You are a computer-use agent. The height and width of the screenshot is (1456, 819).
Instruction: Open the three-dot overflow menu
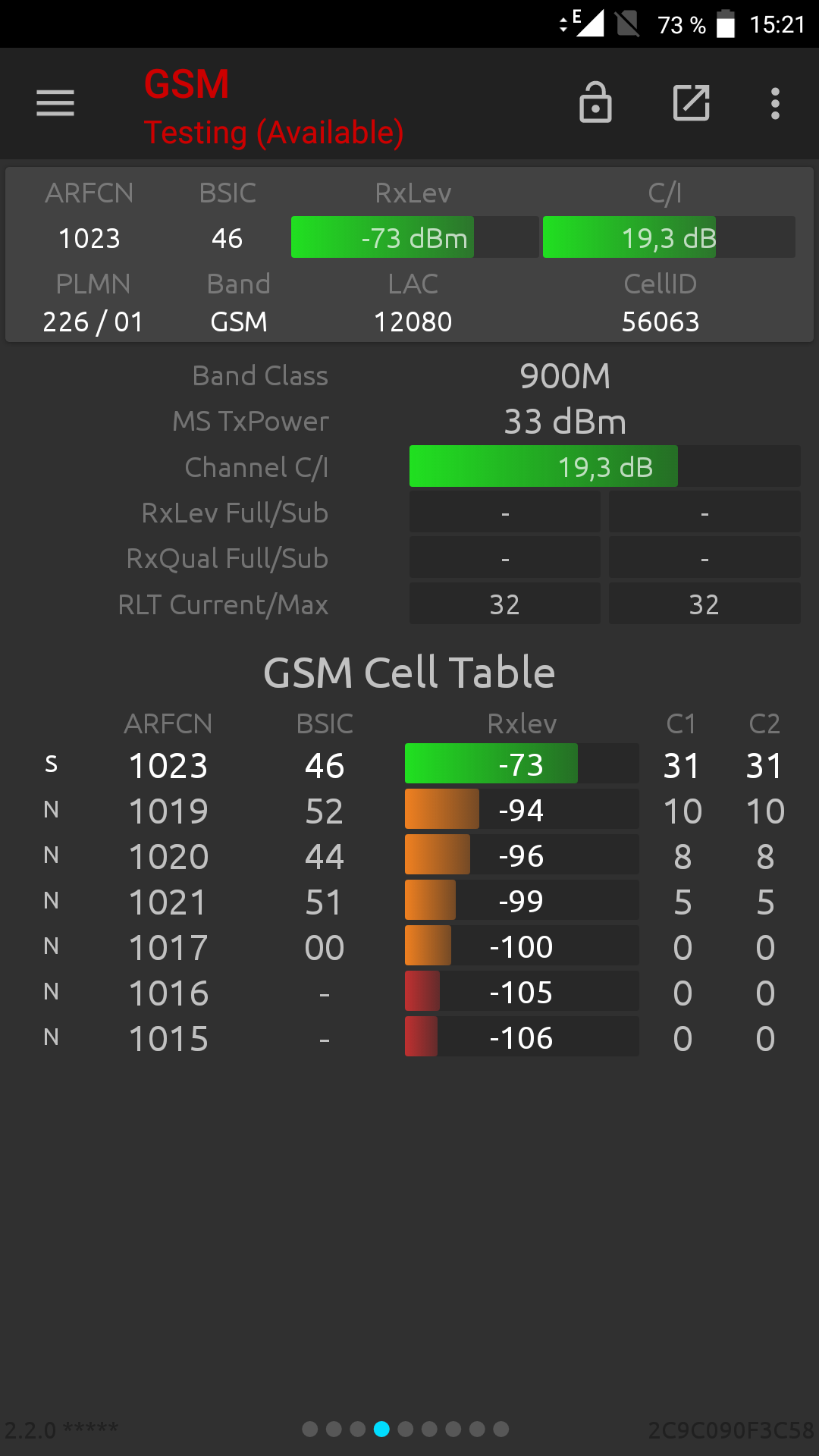coord(775,103)
